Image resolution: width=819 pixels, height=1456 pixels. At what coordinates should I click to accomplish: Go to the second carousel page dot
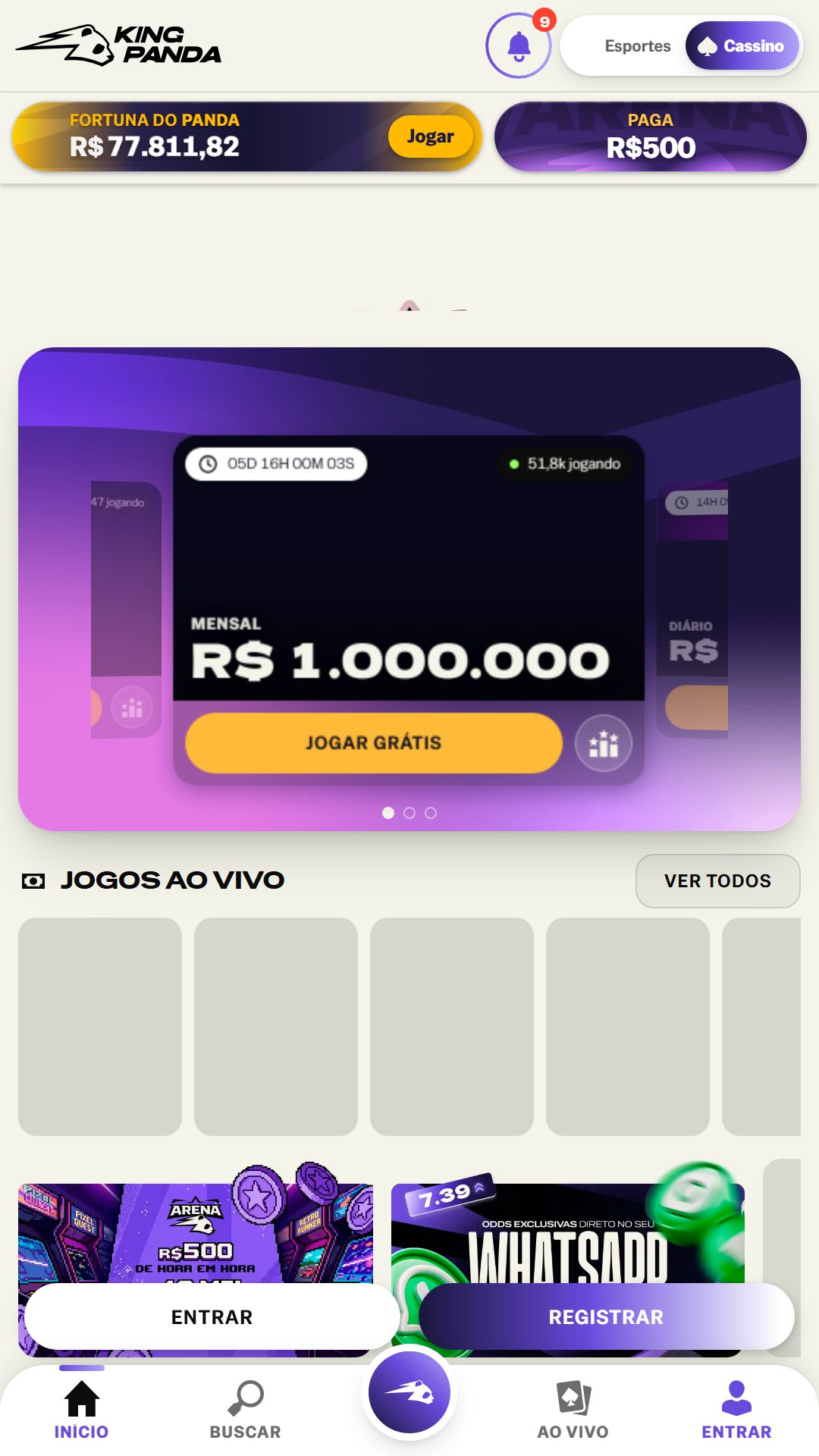pos(409,813)
